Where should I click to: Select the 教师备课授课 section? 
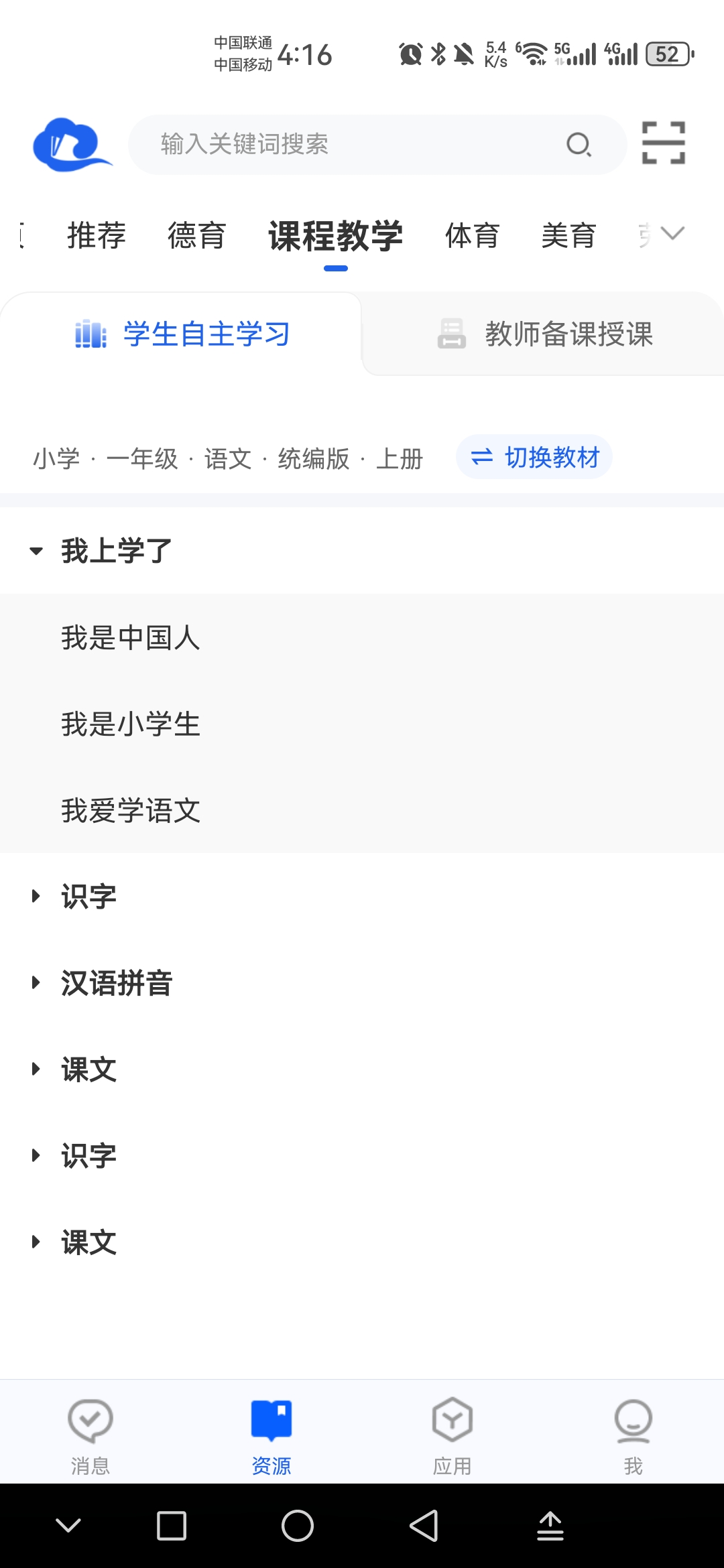click(x=544, y=334)
